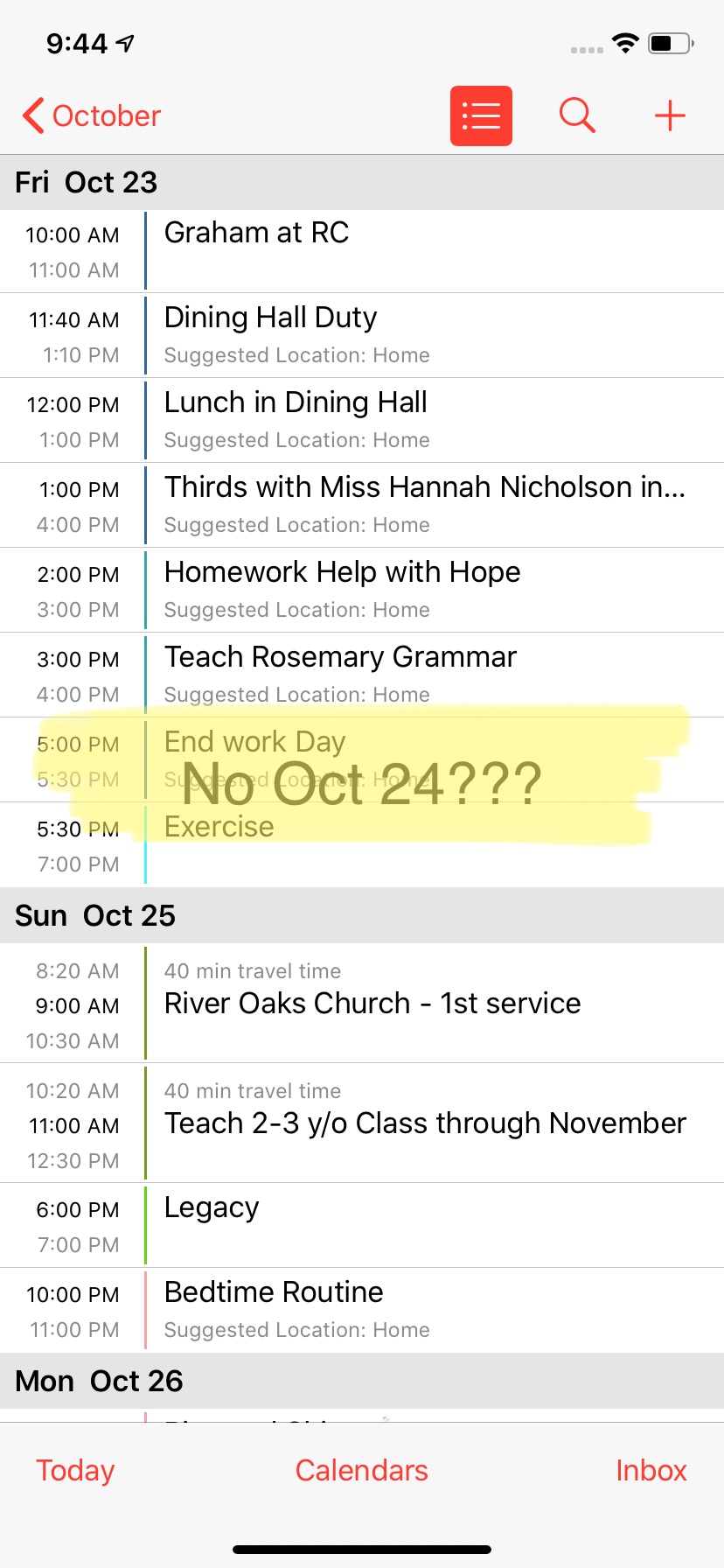Image resolution: width=724 pixels, height=1568 pixels.
Task: Open River Oaks Church 1st service event
Action: point(362,1004)
